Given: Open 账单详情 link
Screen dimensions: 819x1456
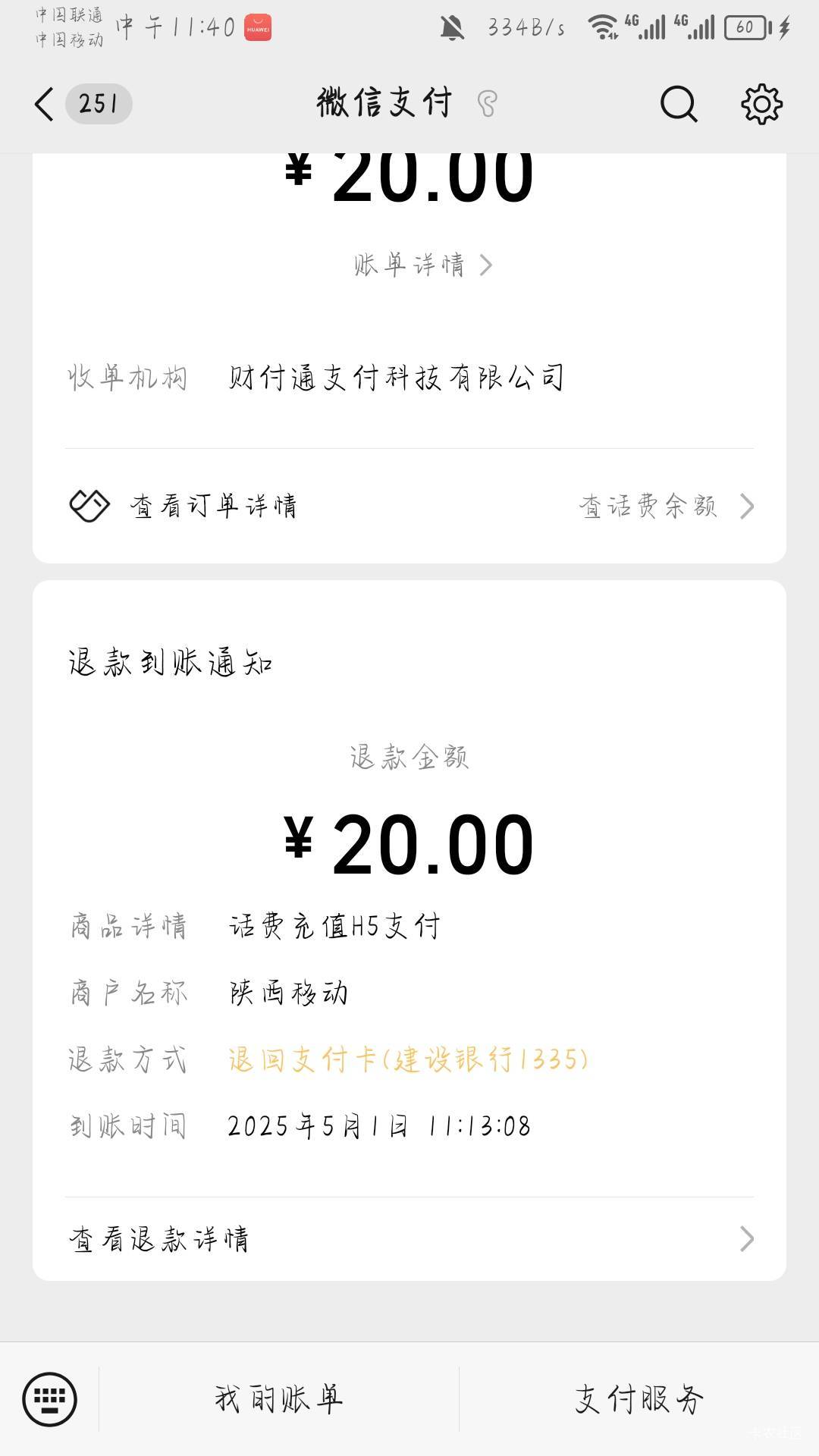Looking at the screenshot, I should [423, 265].
